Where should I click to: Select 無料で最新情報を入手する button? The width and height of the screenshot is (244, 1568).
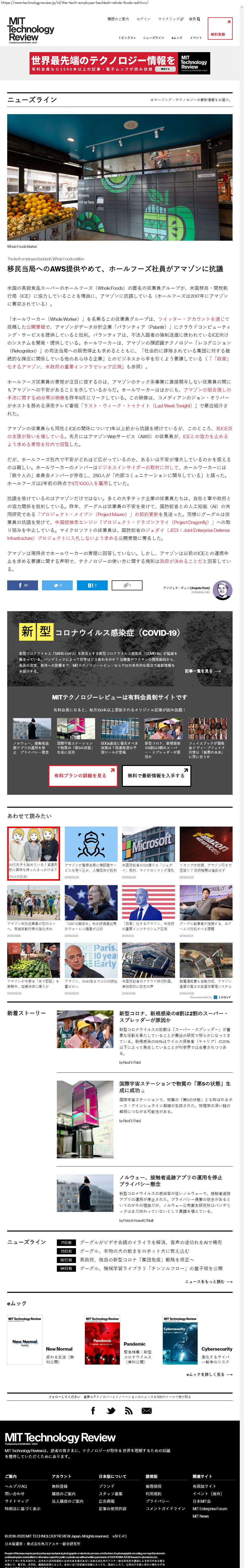pos(156,775)
